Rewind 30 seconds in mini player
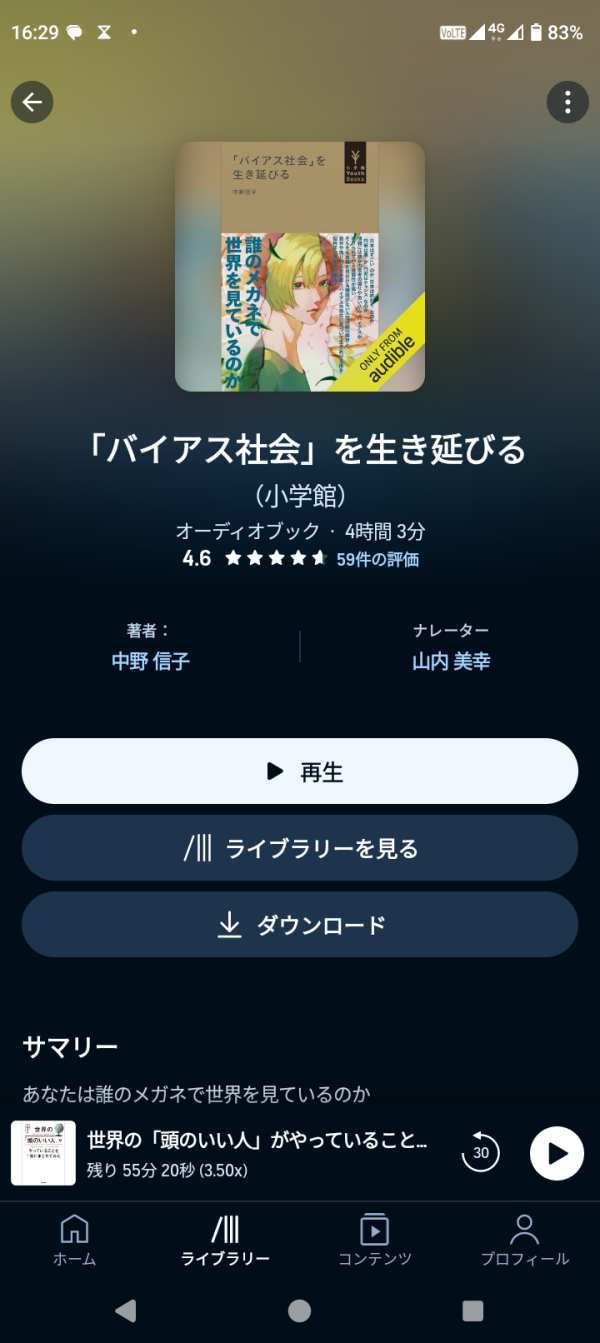The height and width of the screenshot is (1343, 600). (x=481, y=1153)
